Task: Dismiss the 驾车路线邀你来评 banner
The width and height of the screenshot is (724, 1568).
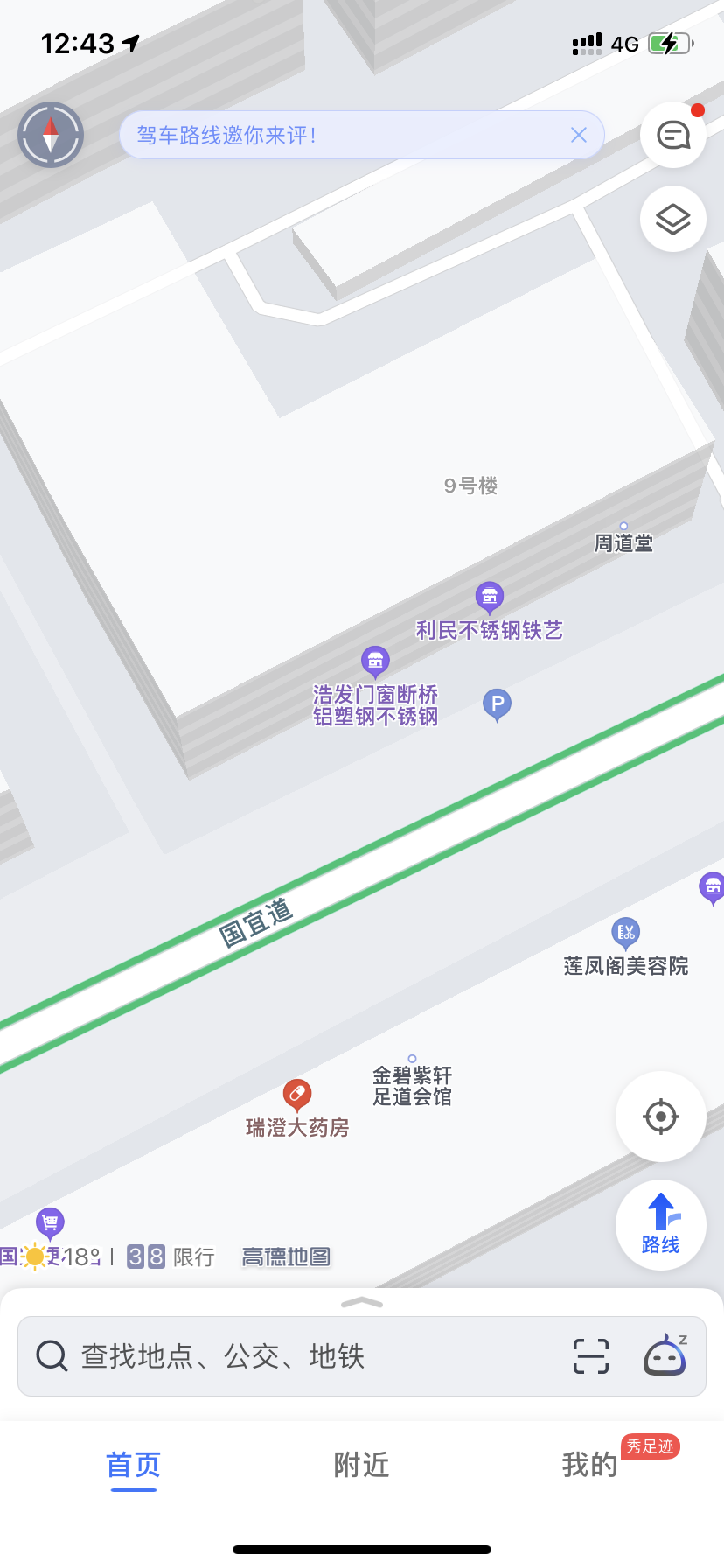Action: pyautogui.click(x=578, y=135)
